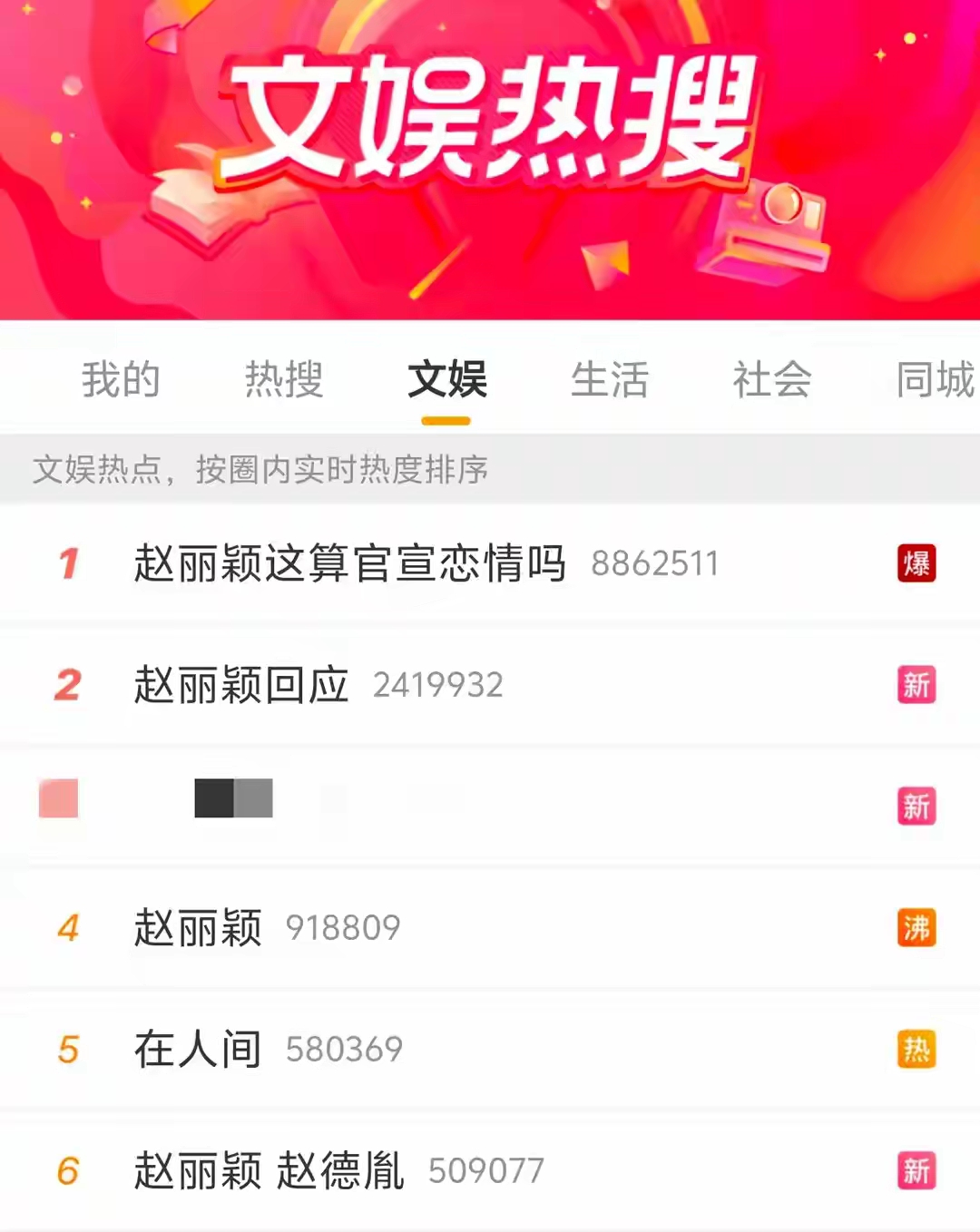Screen dimensions: 980x1232
Task: Click the 新 badge on the sixth entry
Action: pos(916,1170)
